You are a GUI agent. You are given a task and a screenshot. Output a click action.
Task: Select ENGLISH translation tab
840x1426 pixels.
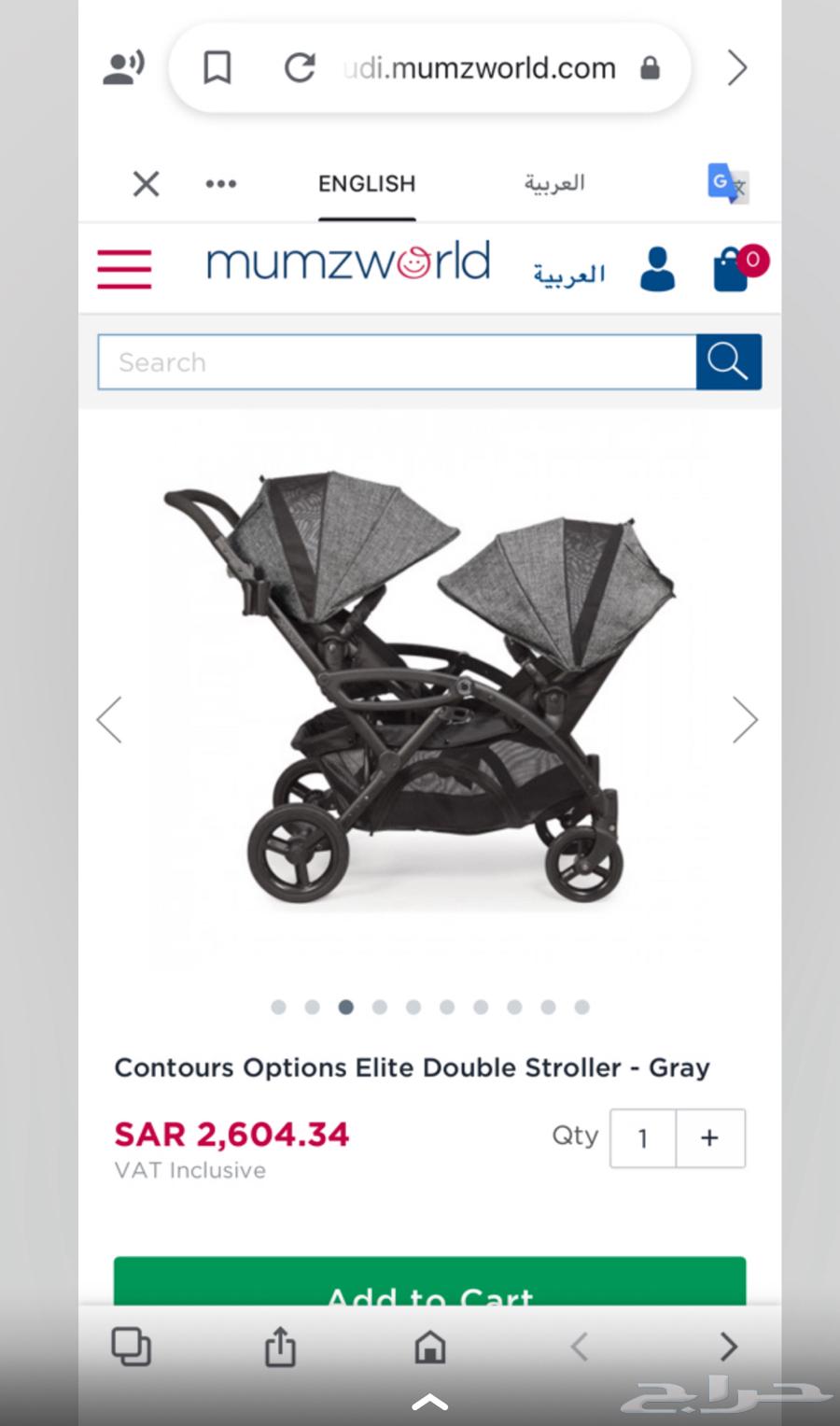[x=367, y=184]
